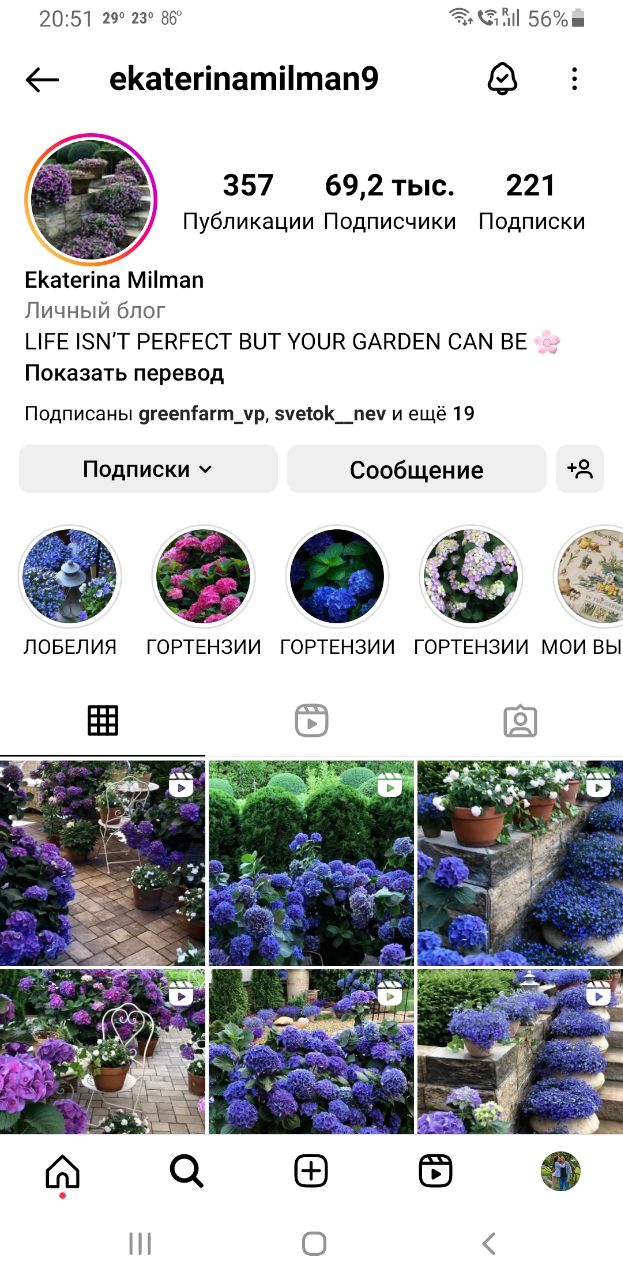Select the grid posts tab
This screenshot has height=1280, width=623.
coord(103,720)
